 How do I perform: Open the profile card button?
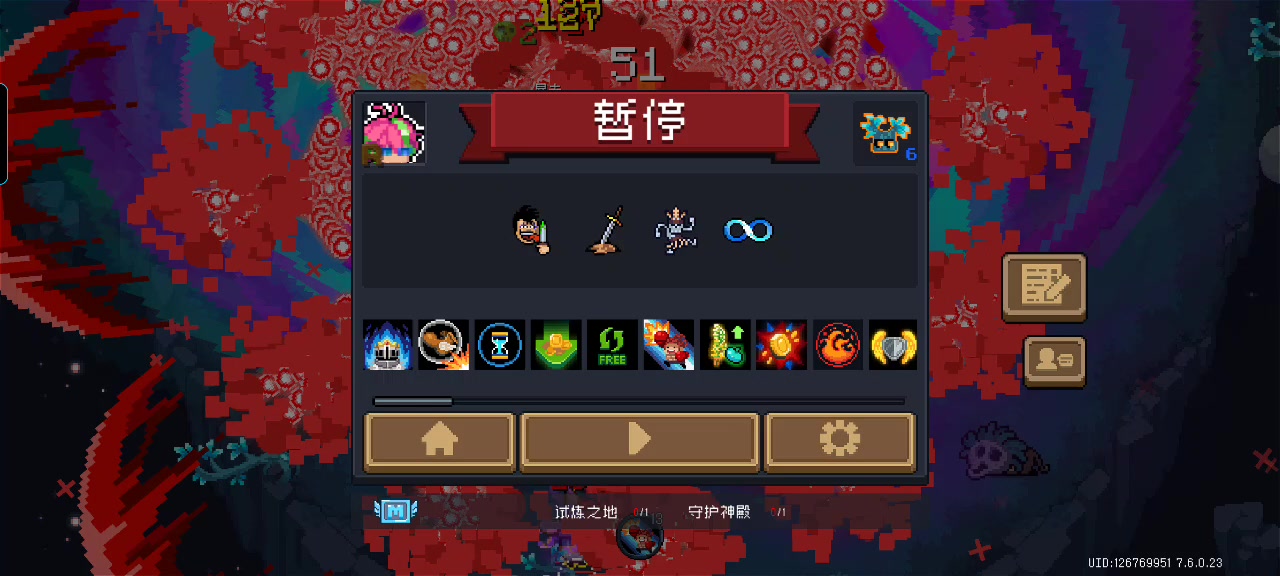(x=1054, y=361)
